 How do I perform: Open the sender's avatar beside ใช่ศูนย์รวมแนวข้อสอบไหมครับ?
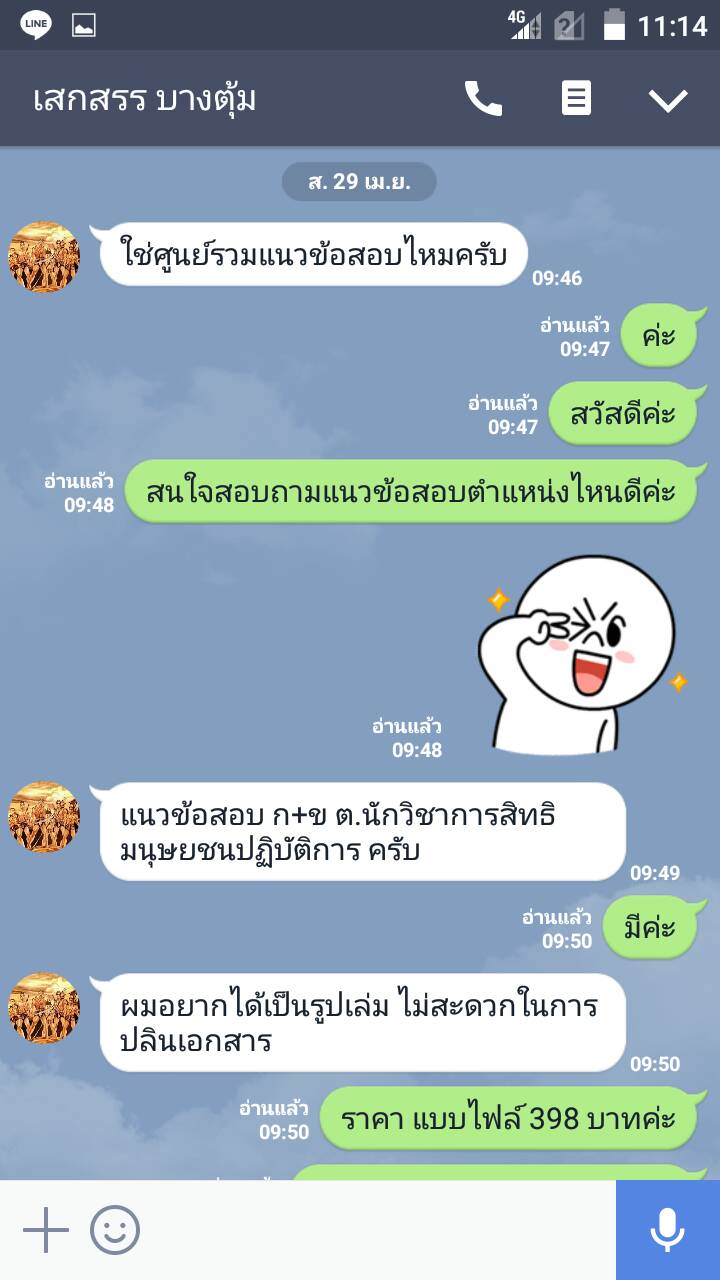point(44,258)
